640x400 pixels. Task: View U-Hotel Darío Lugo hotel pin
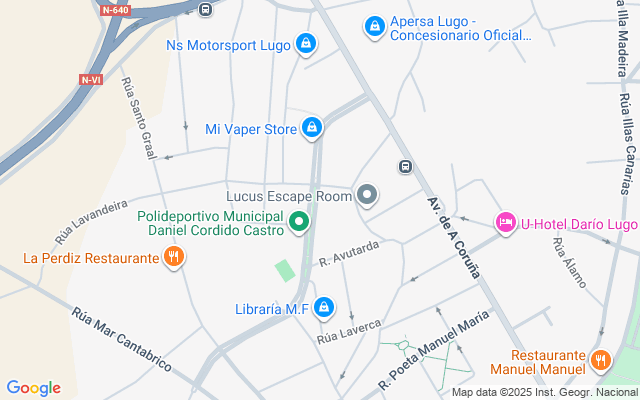[506, 223]
